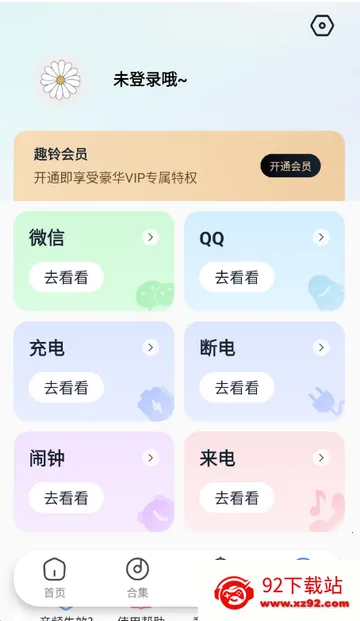Open the settings hexagon icon
The image size is (360, 621).
pyautogui.click(x=322, y=26)
